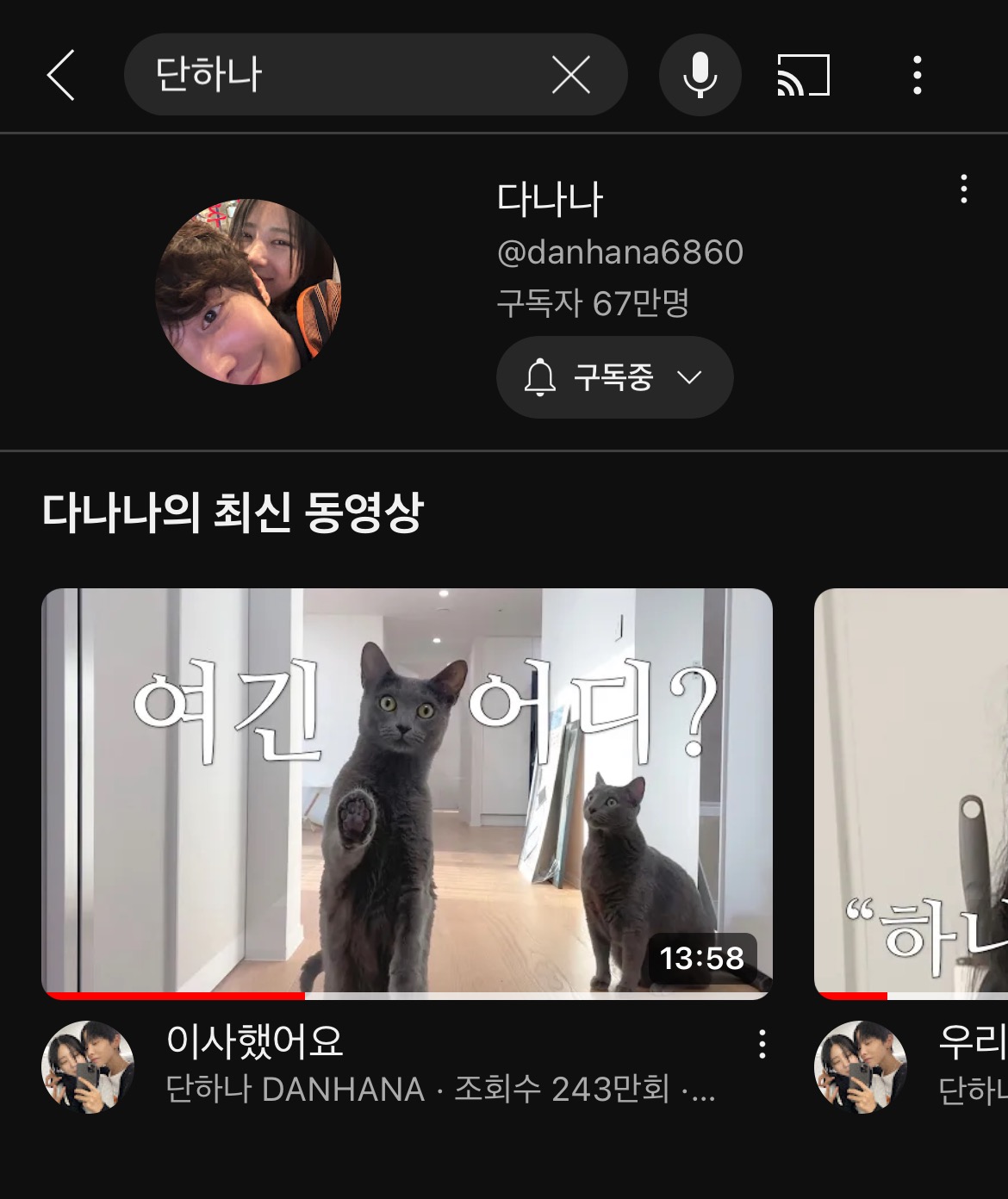
Task: Clear the search text with X
Action: click(x=570, y=75)
